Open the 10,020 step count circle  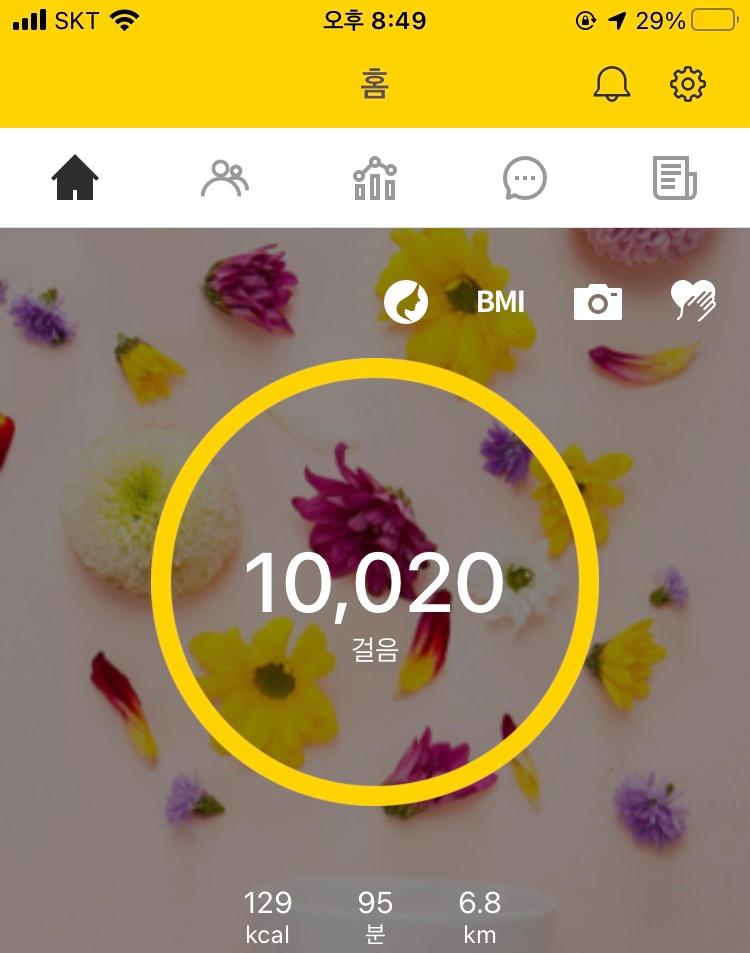click(375, 582)
